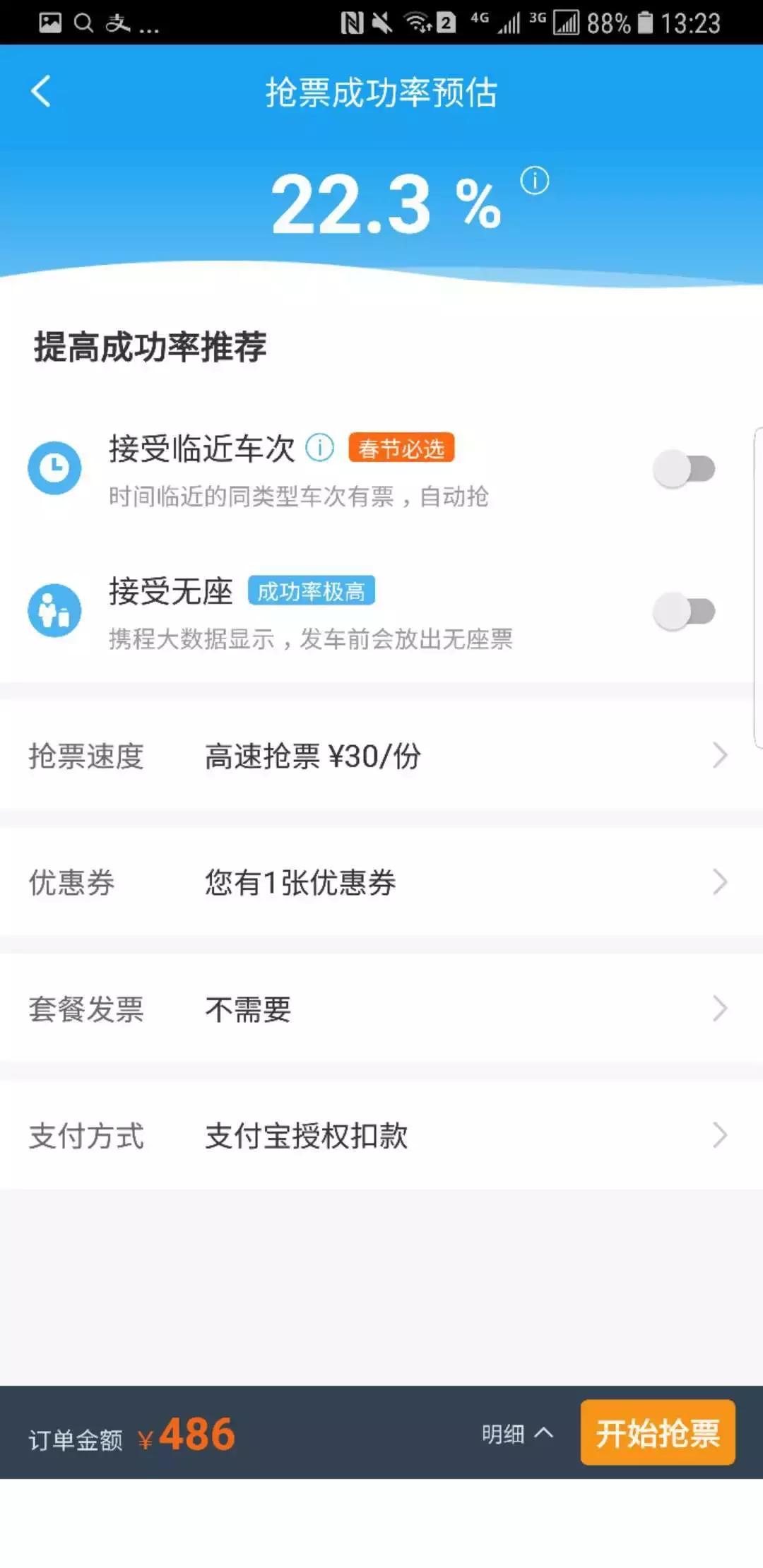Open payment method options via its chevron
763x1568 pixels.
[721, 1136]
